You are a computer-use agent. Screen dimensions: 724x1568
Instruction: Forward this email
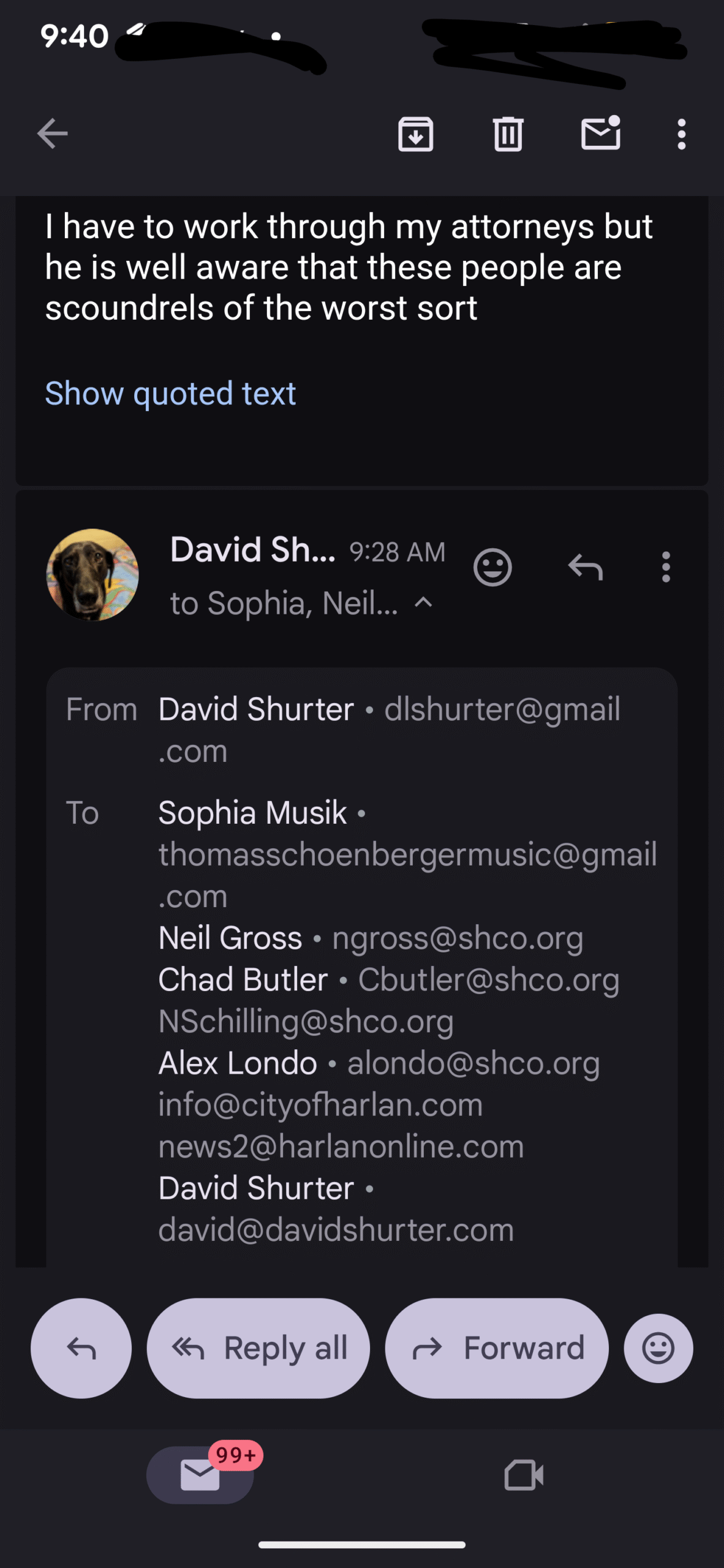pyautogui.click(x=497, y=1348)
